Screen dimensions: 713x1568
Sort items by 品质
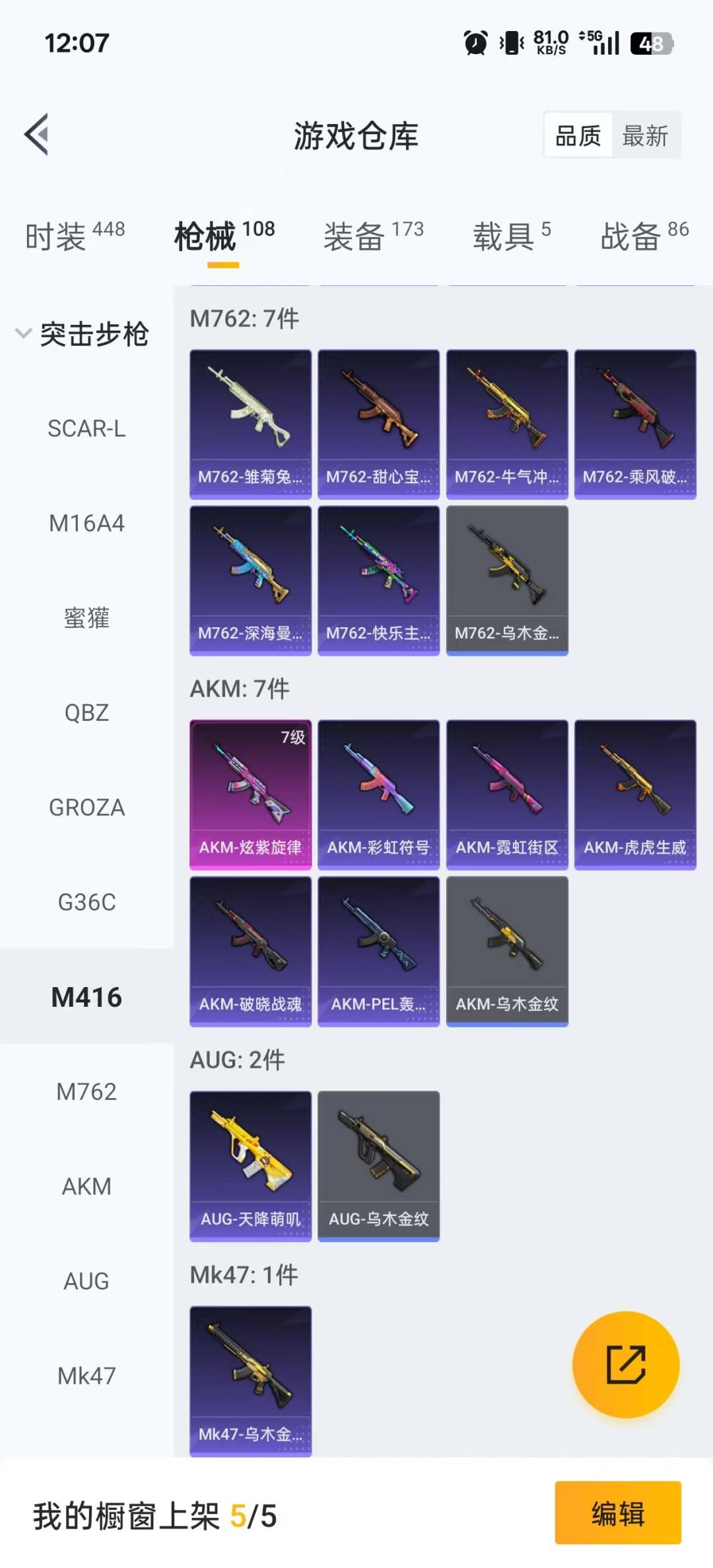point(578,136)
